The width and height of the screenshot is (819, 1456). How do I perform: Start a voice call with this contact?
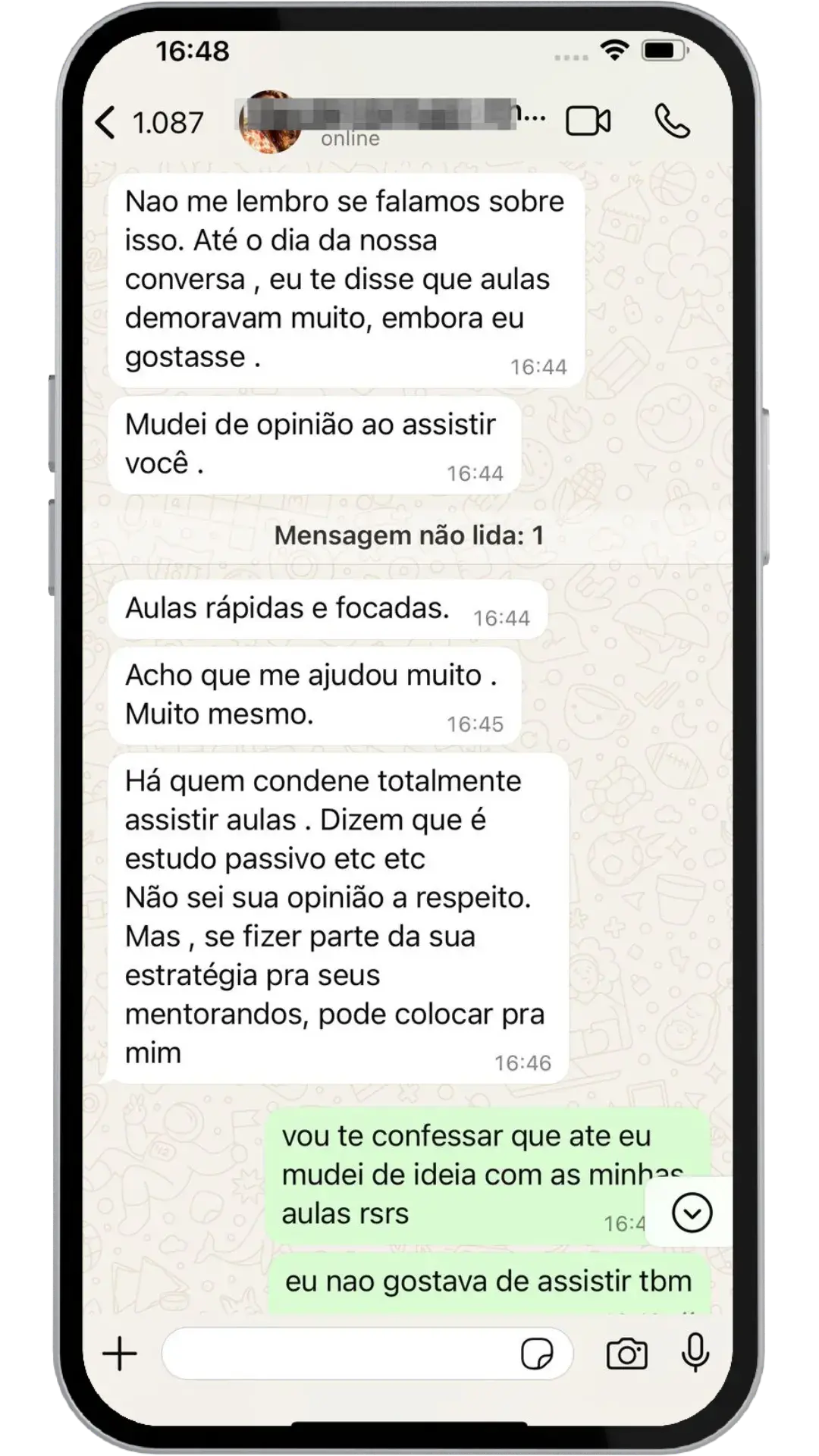click(672, 121)
